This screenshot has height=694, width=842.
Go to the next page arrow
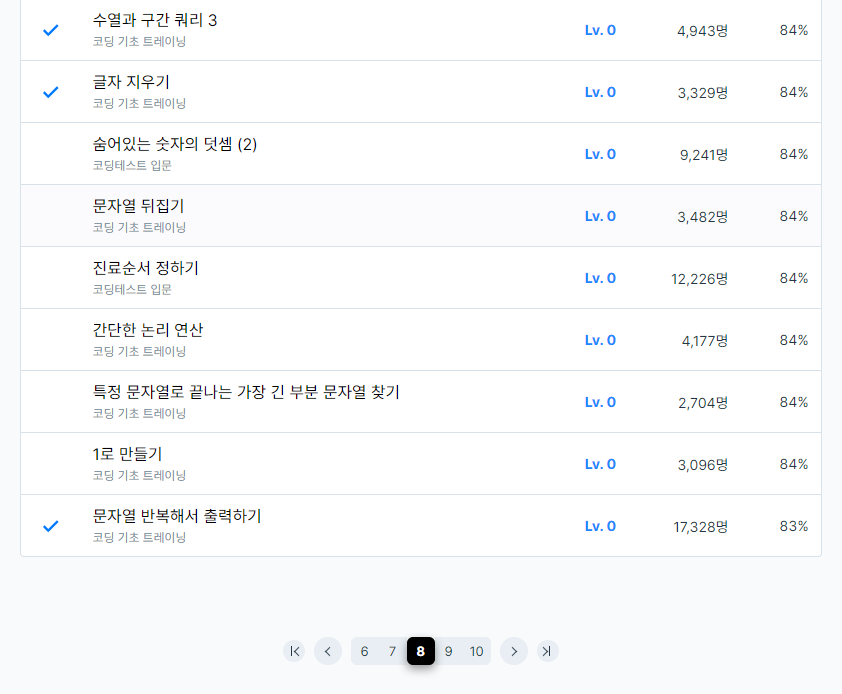[514, 651]
